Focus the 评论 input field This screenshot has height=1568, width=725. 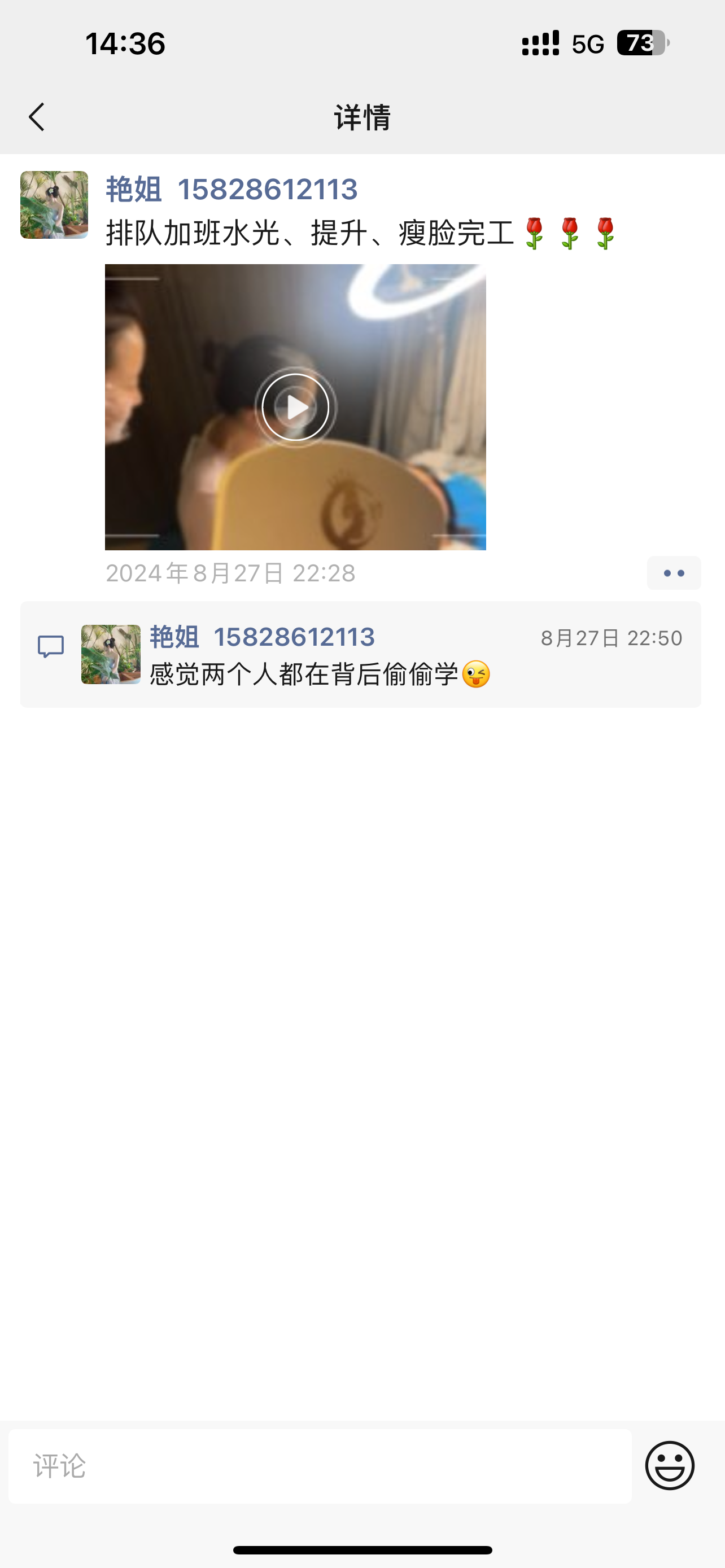pos(320,1466)
